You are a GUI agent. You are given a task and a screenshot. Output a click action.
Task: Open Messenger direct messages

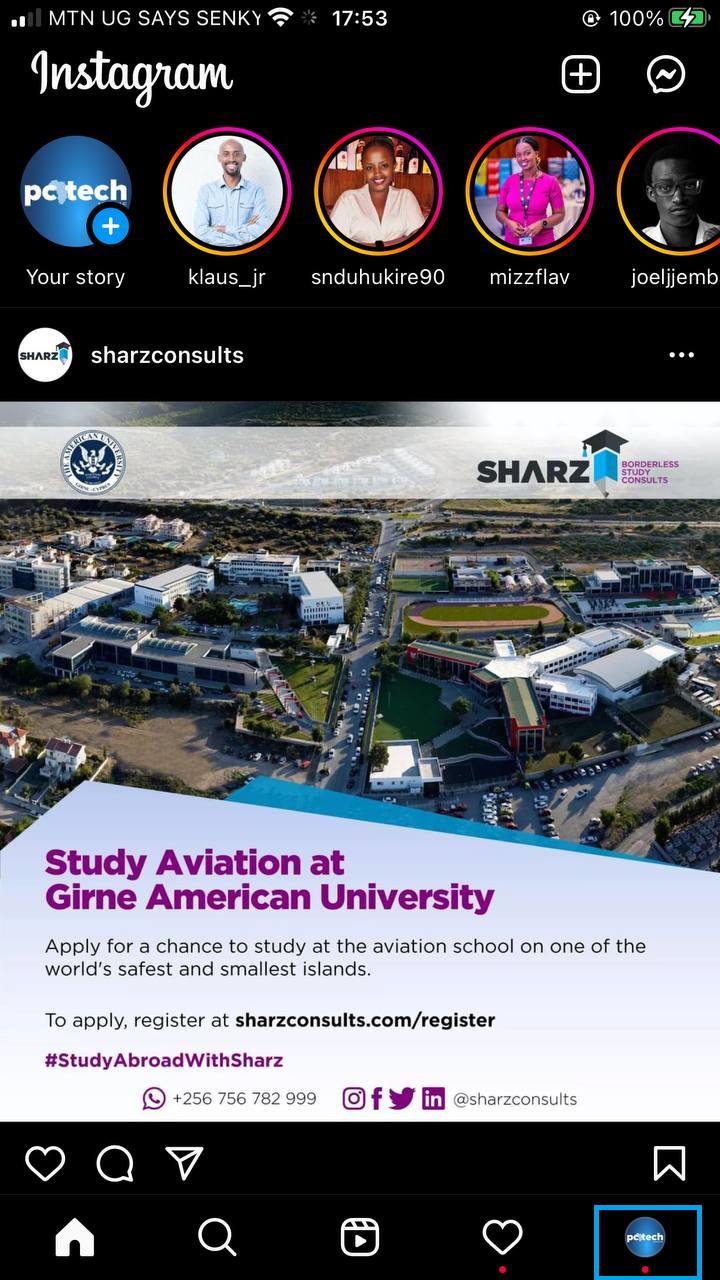coord(666,75)
